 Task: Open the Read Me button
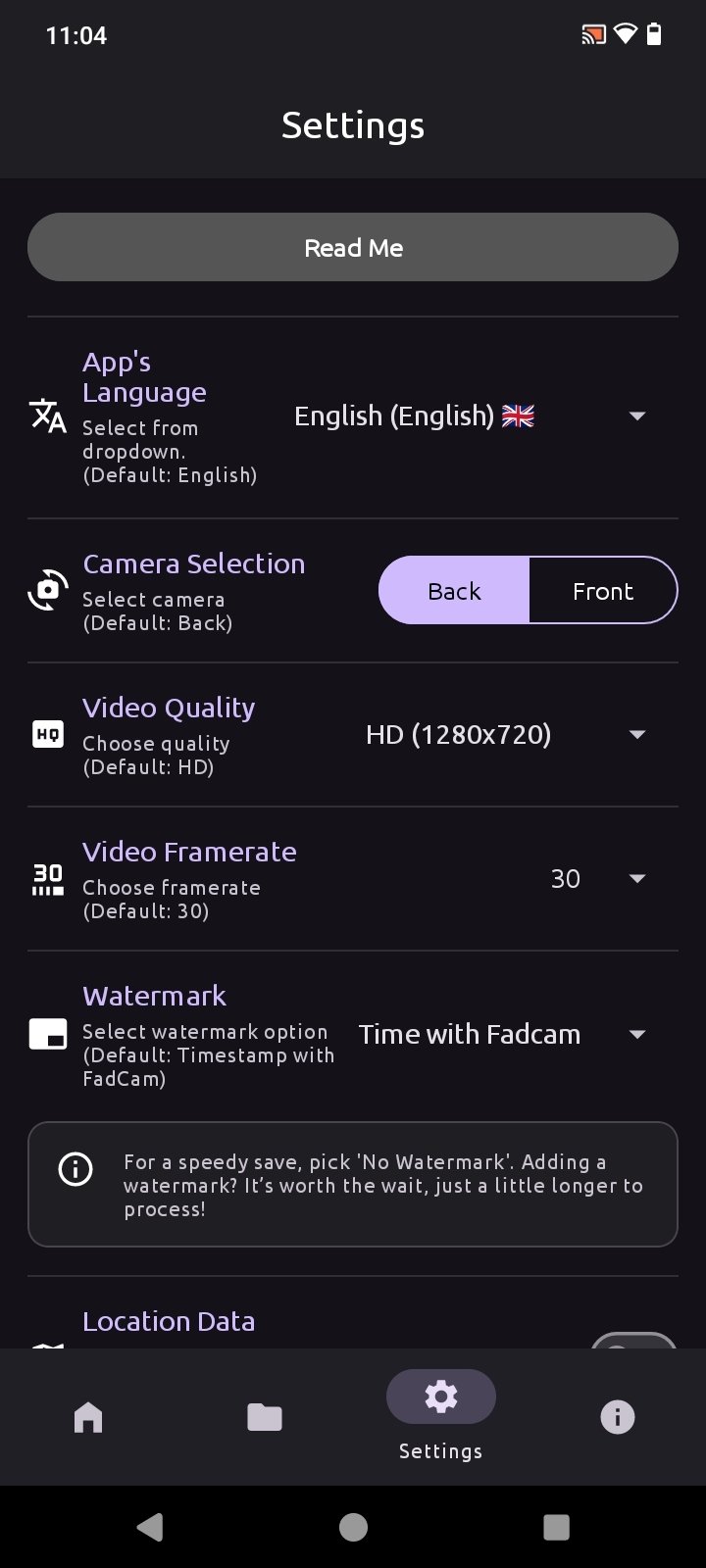[x=353, y=248]
